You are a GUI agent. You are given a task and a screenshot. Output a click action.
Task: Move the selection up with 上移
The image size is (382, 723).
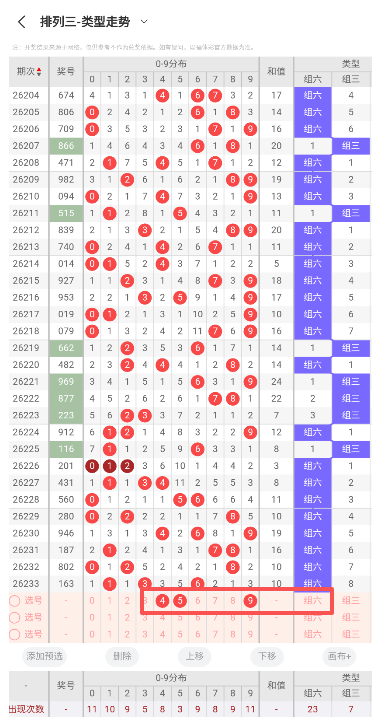(194, 656)
